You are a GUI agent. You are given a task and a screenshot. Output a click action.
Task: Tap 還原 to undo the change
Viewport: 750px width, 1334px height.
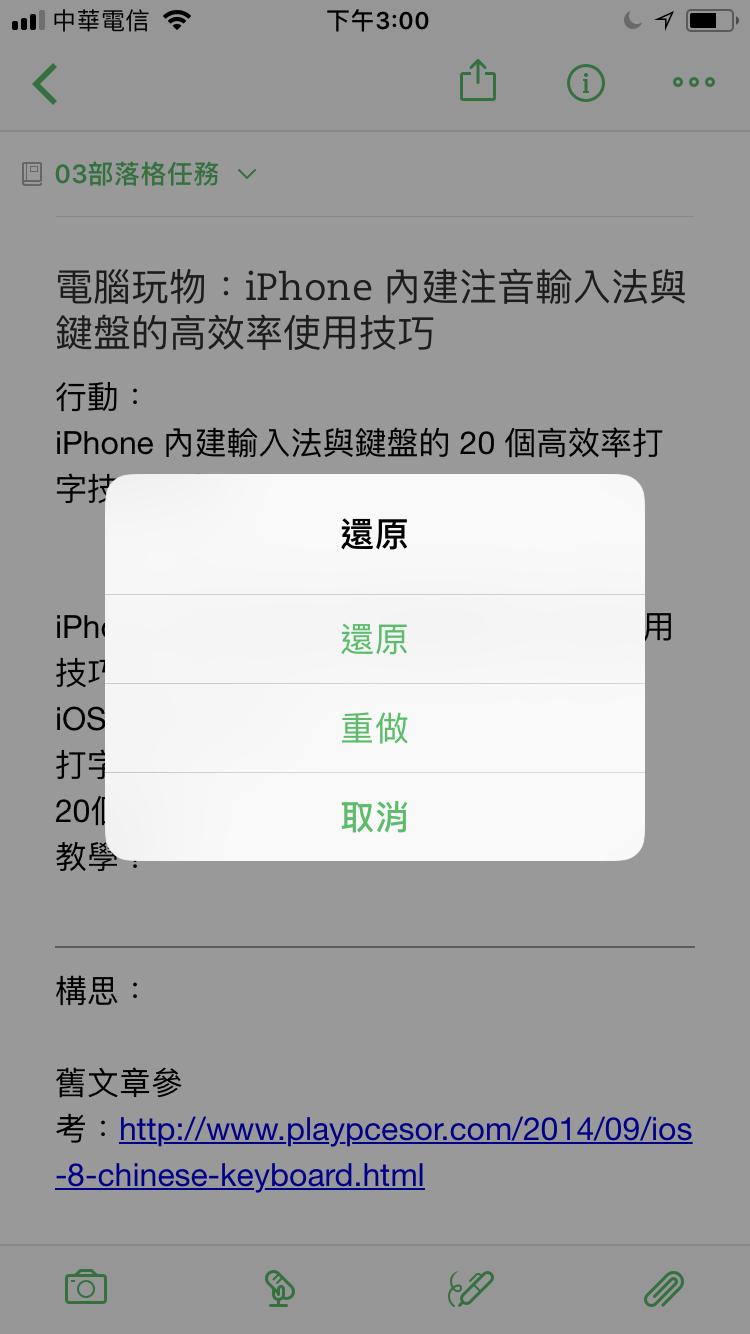point(374,639)
